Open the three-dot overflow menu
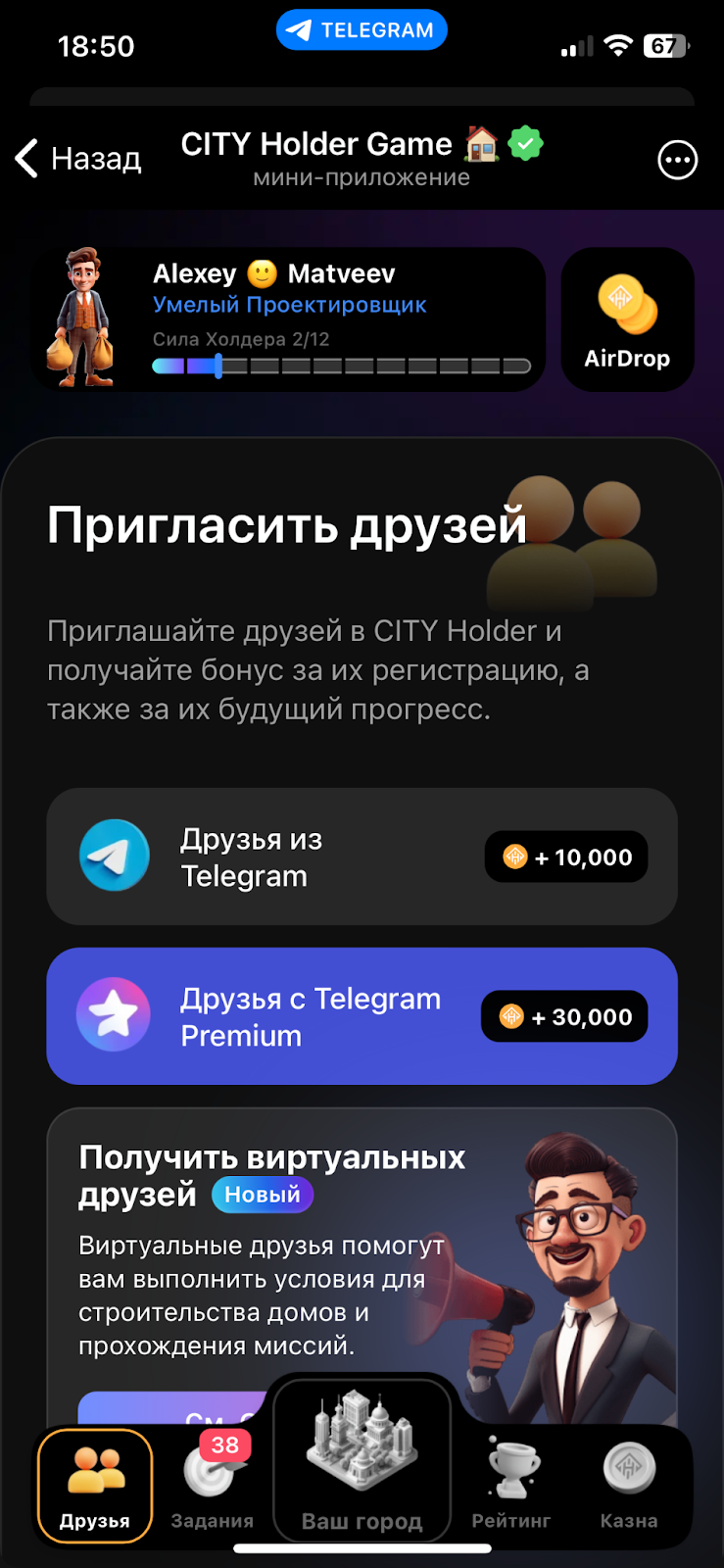The height and width of the screenshot is (1568, 724). (677, 160)
